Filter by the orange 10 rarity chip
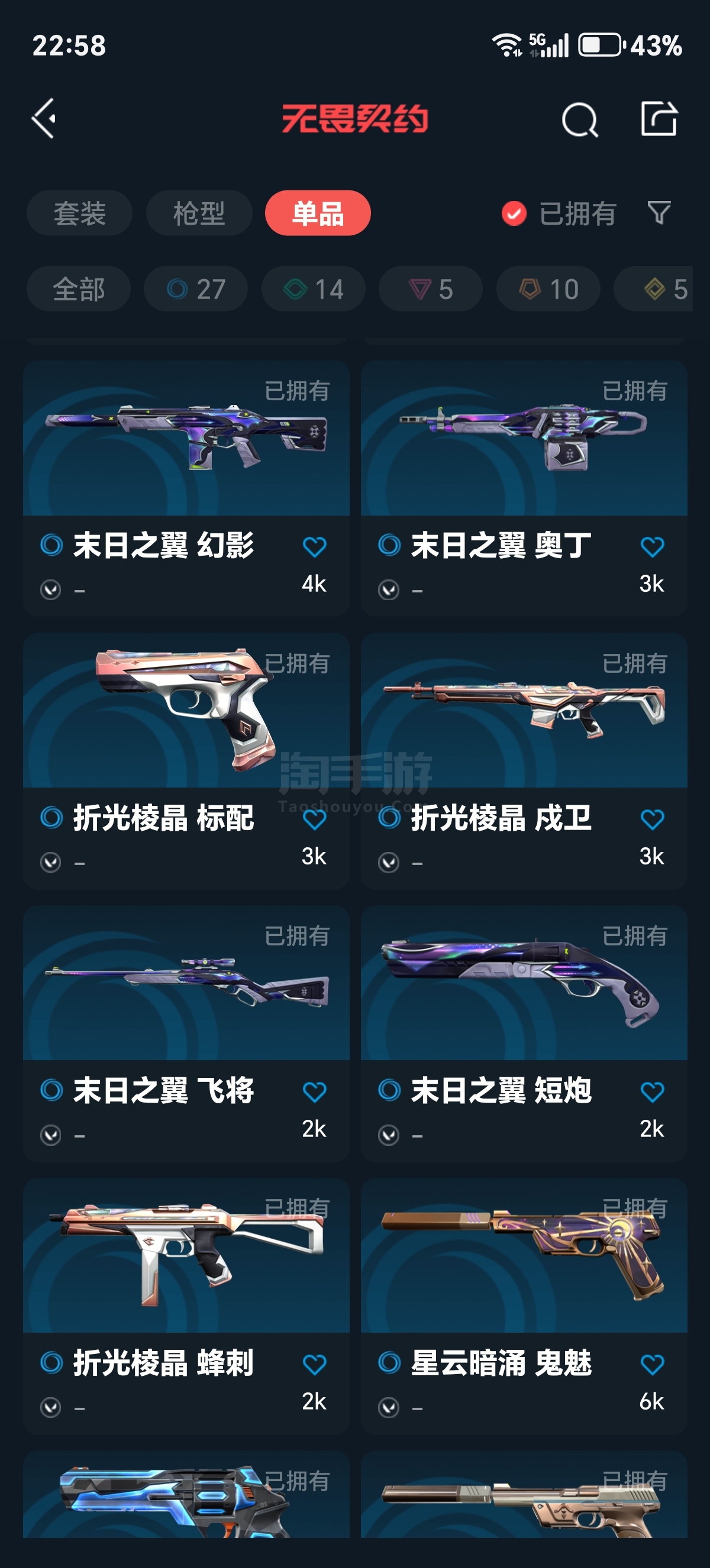The image size is (710, 1568). (x=548, y=289)
